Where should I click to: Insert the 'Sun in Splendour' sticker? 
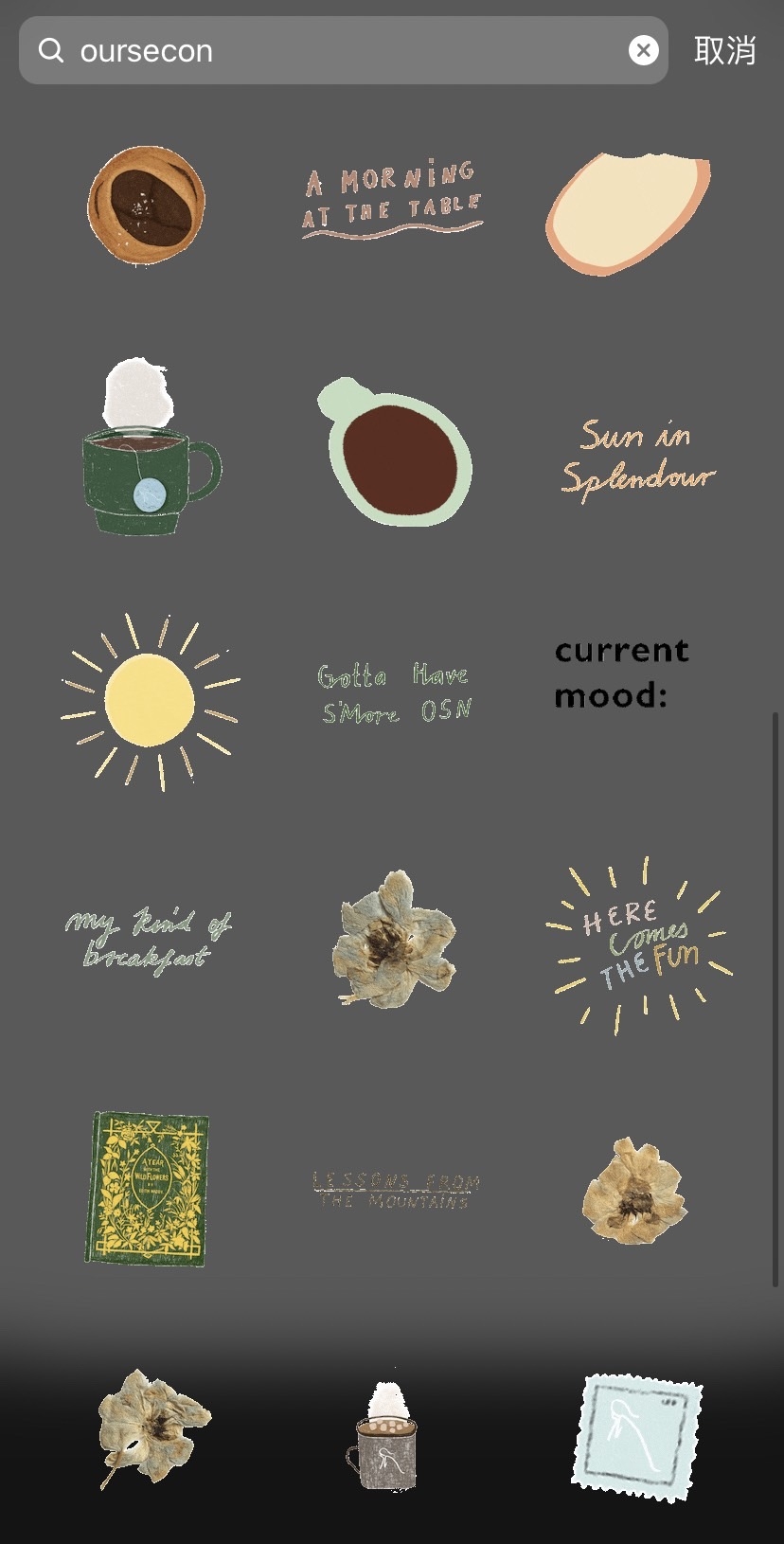coord(636,458)
